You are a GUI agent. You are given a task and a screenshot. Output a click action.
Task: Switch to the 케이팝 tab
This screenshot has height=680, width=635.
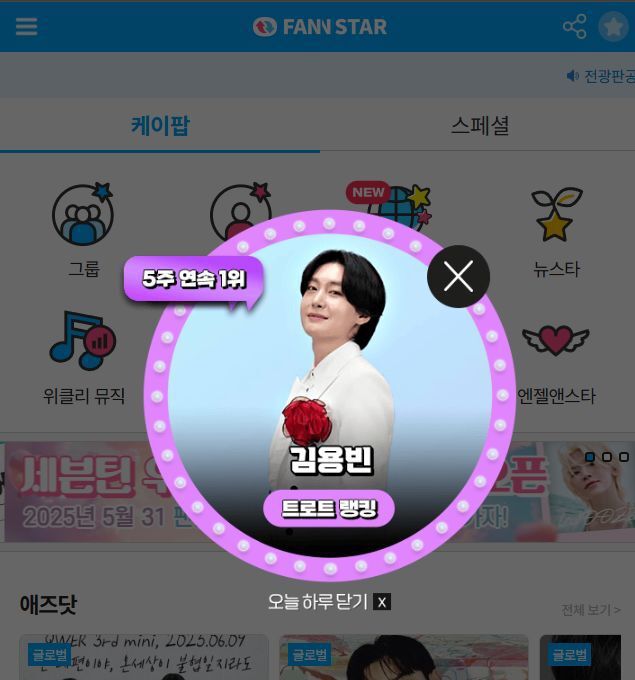click(x=160, y=126)
